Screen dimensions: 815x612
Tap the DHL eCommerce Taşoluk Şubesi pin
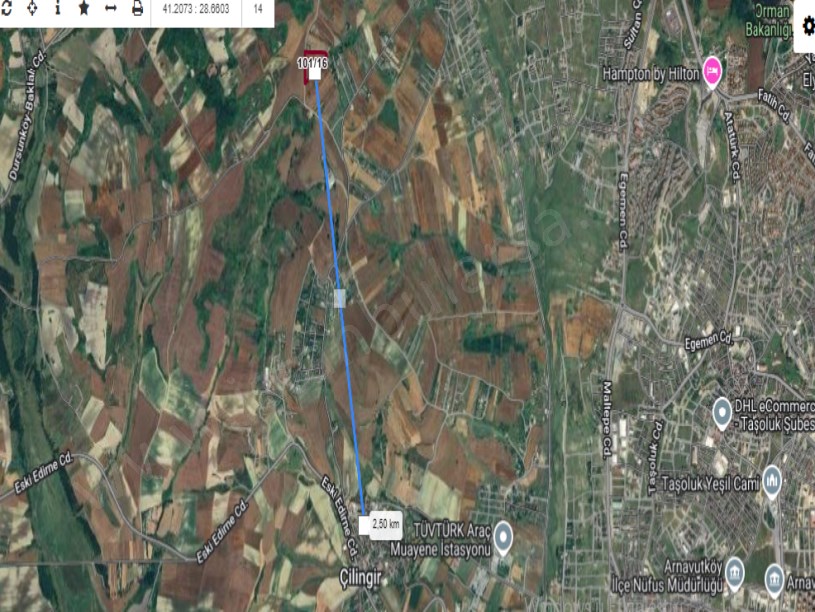pos(722,411)
